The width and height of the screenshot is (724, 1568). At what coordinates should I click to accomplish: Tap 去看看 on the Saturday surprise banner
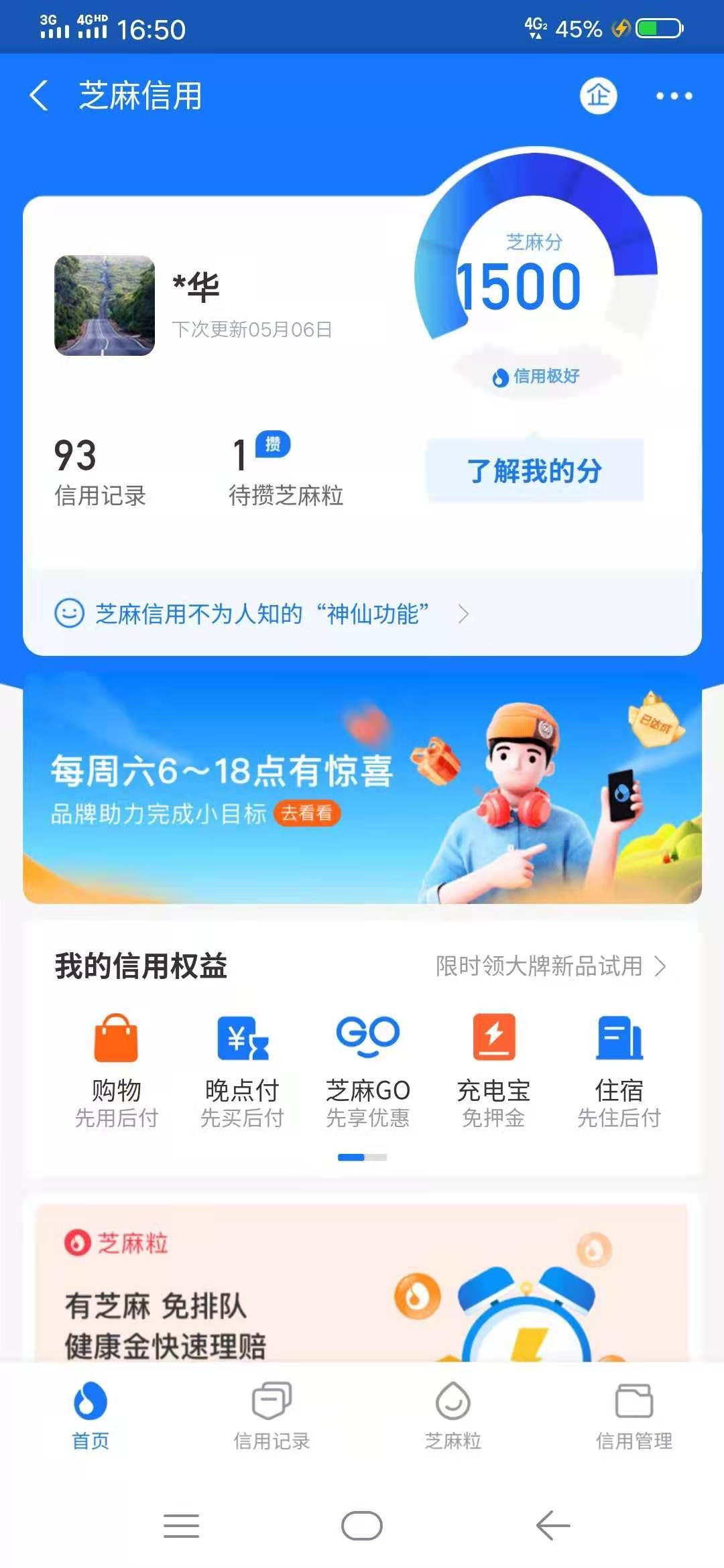[x=306, y=813]
